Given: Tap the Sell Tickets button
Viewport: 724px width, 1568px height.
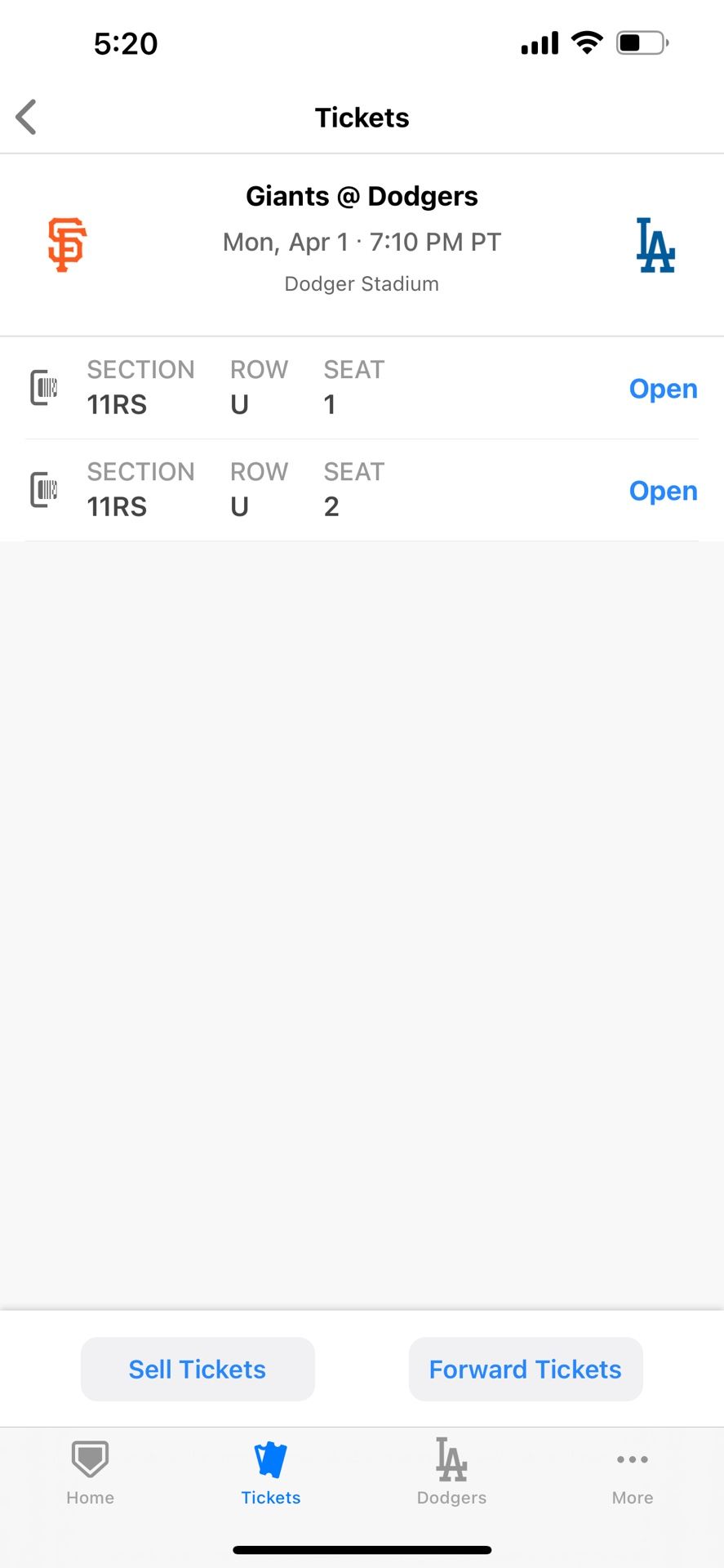Looking at the screenshot, I should coord(198,1370).
